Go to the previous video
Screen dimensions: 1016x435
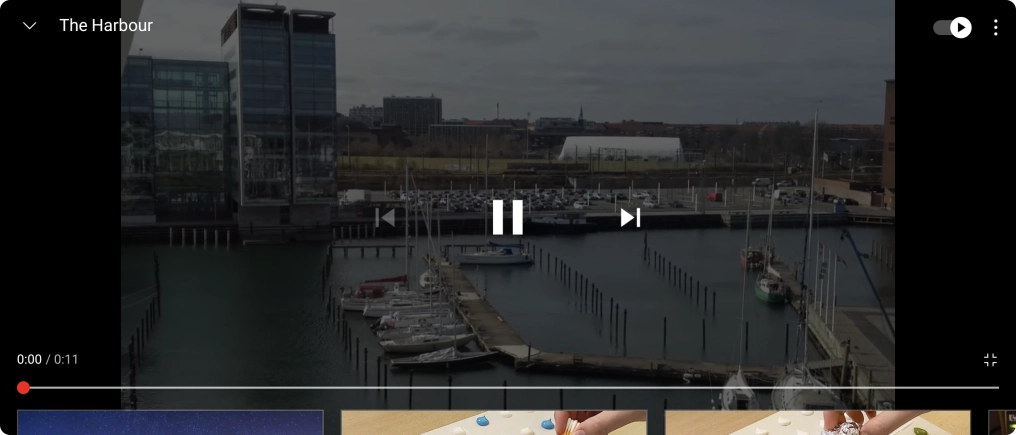pos(385,217)
